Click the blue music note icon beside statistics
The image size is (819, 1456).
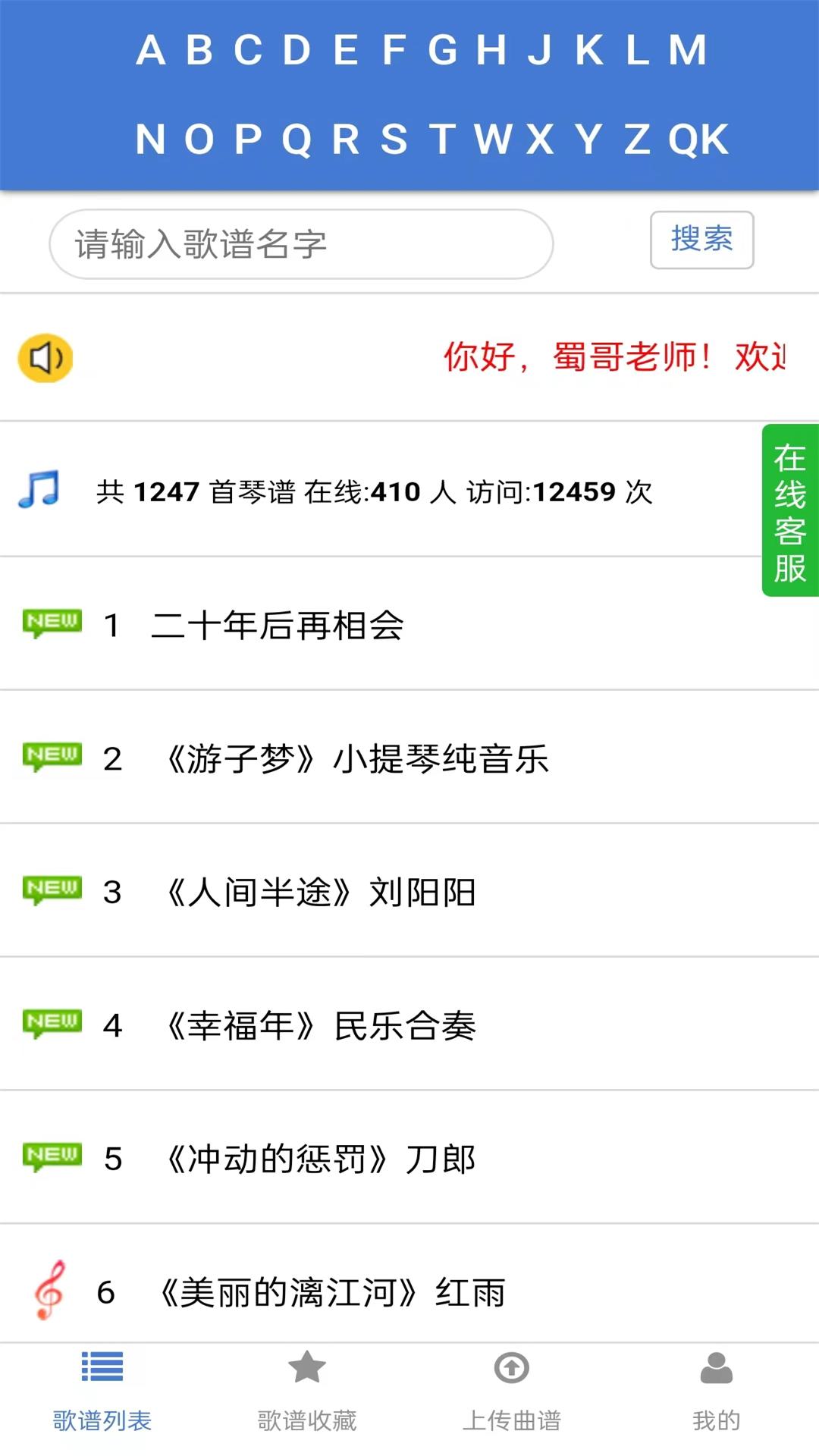click(x=39, y=491)
